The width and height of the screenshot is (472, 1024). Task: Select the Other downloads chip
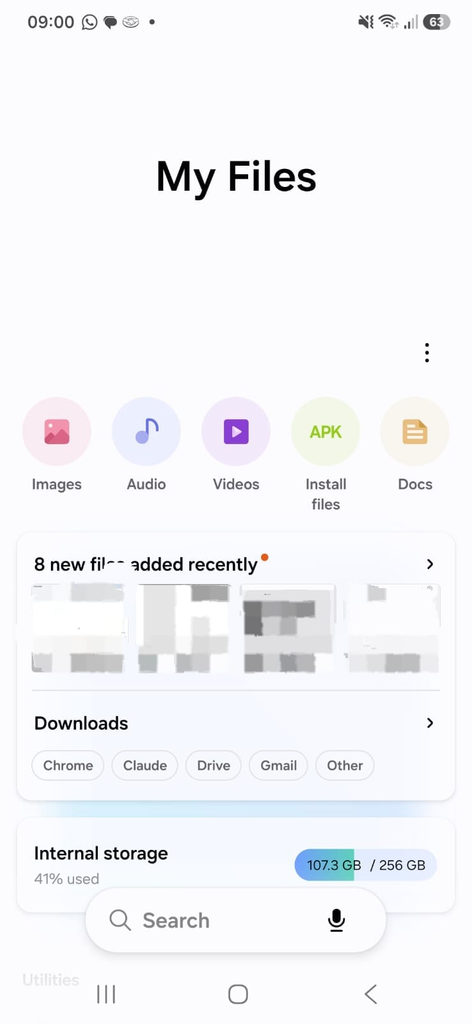(x=345, y=765)
